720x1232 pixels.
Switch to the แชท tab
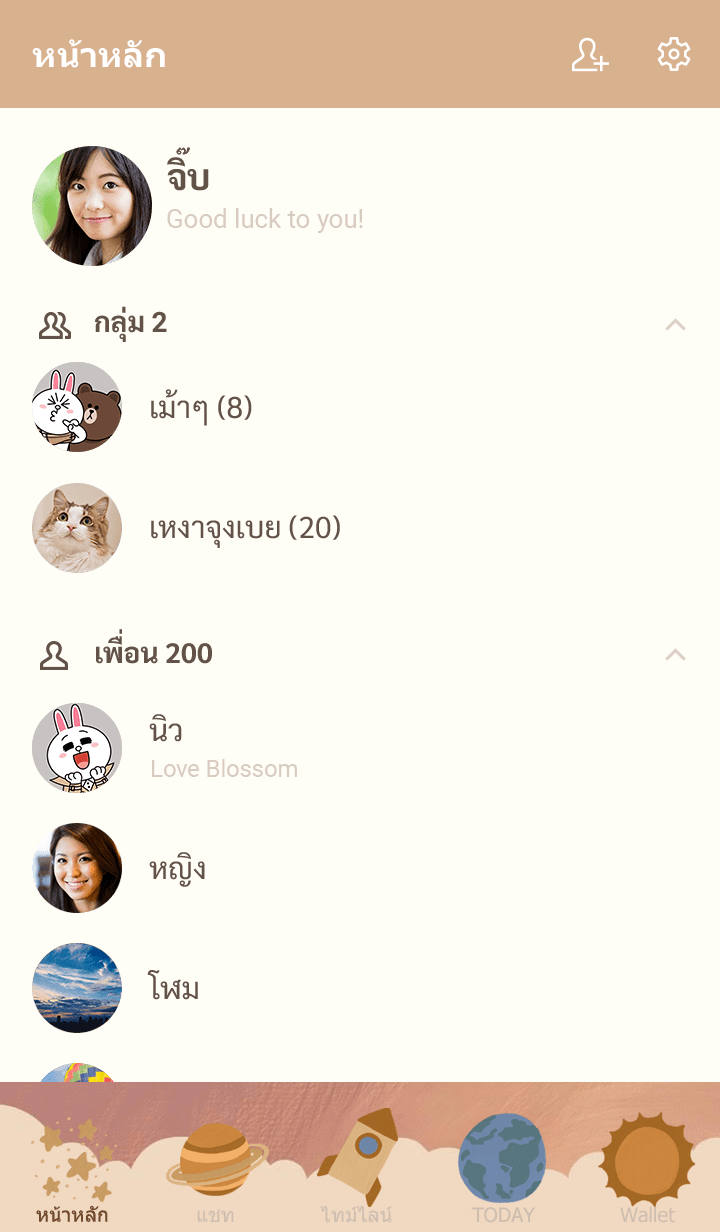click(216, 1170)
